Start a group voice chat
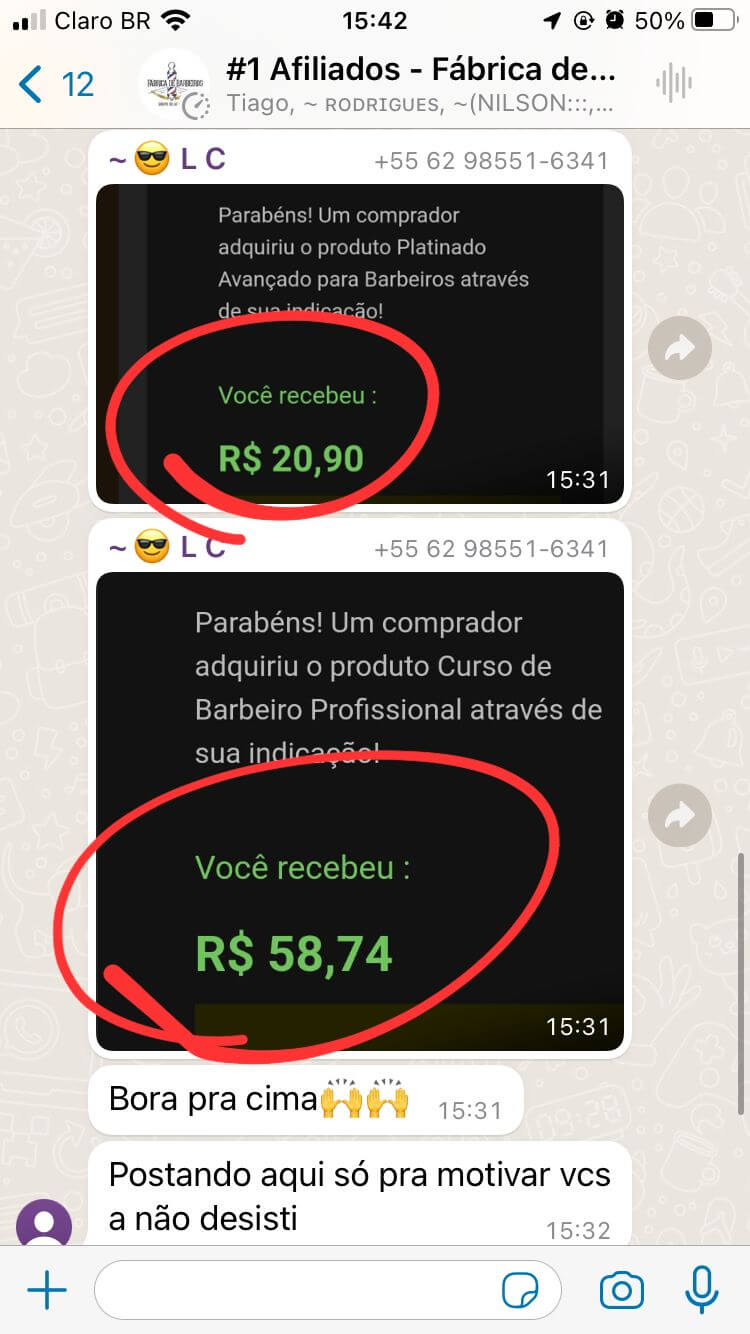The width and height of the screenshot is (750, 1334). [674, 83]
